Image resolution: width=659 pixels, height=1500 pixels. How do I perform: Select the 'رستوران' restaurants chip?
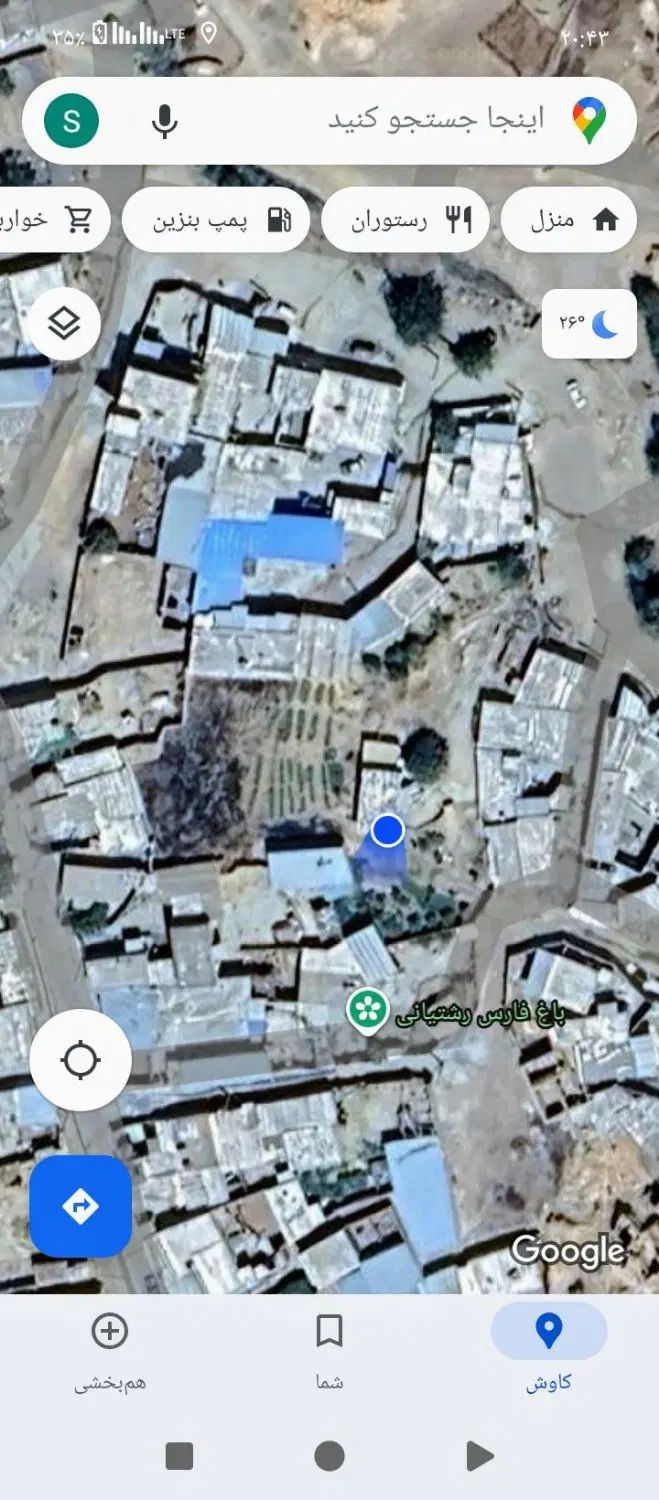[x=405, y=220]
